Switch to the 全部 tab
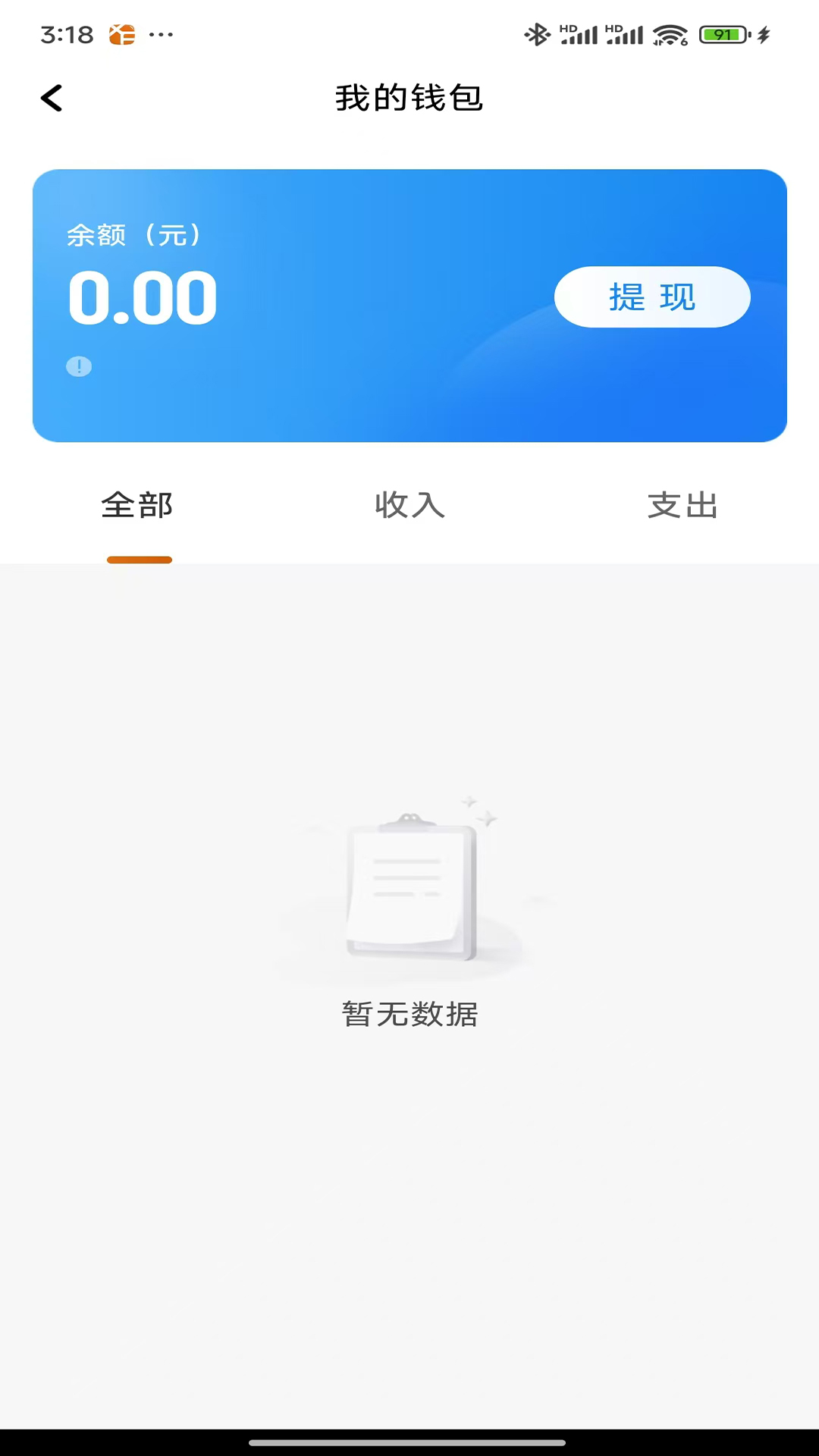 pos(137,506)
